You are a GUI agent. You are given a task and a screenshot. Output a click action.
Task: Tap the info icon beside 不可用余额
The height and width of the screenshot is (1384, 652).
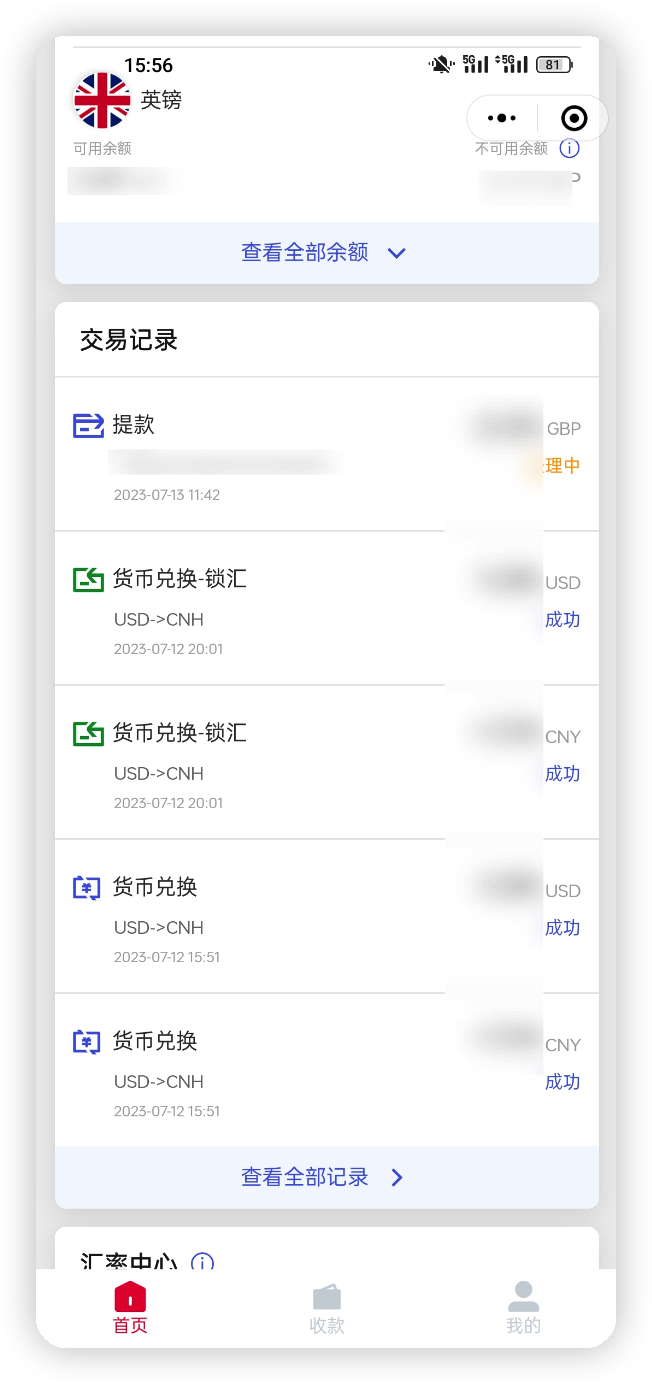[569, 149]
